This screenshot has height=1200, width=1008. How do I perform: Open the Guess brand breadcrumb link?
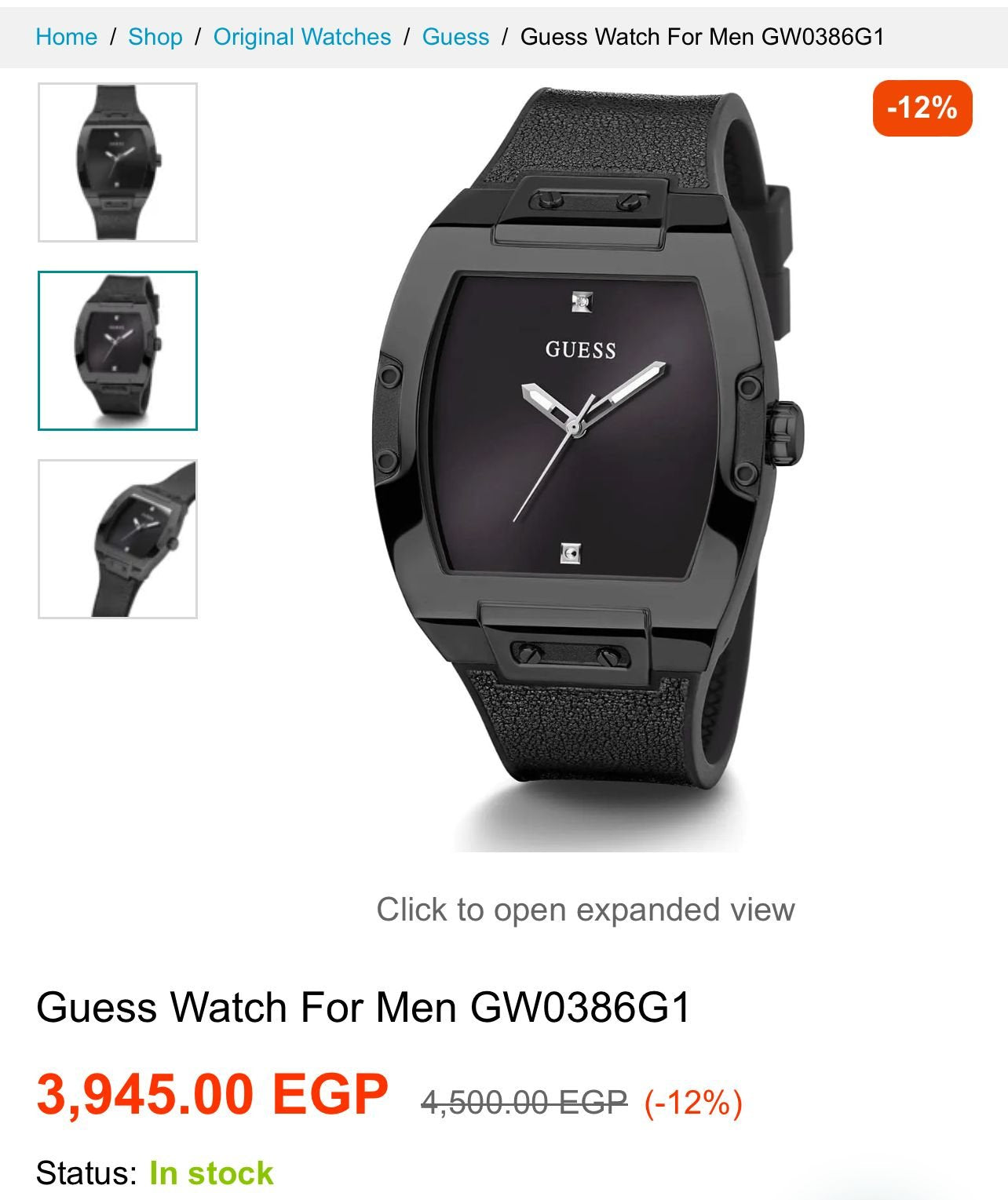click(455, 37)
